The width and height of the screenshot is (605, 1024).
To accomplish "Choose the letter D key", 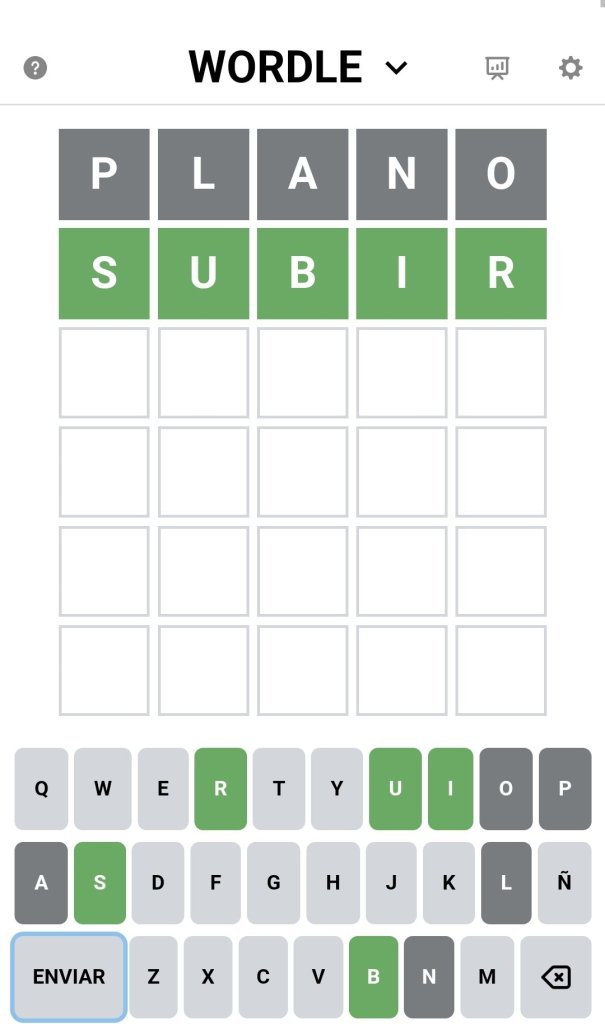I will [158, 883].
